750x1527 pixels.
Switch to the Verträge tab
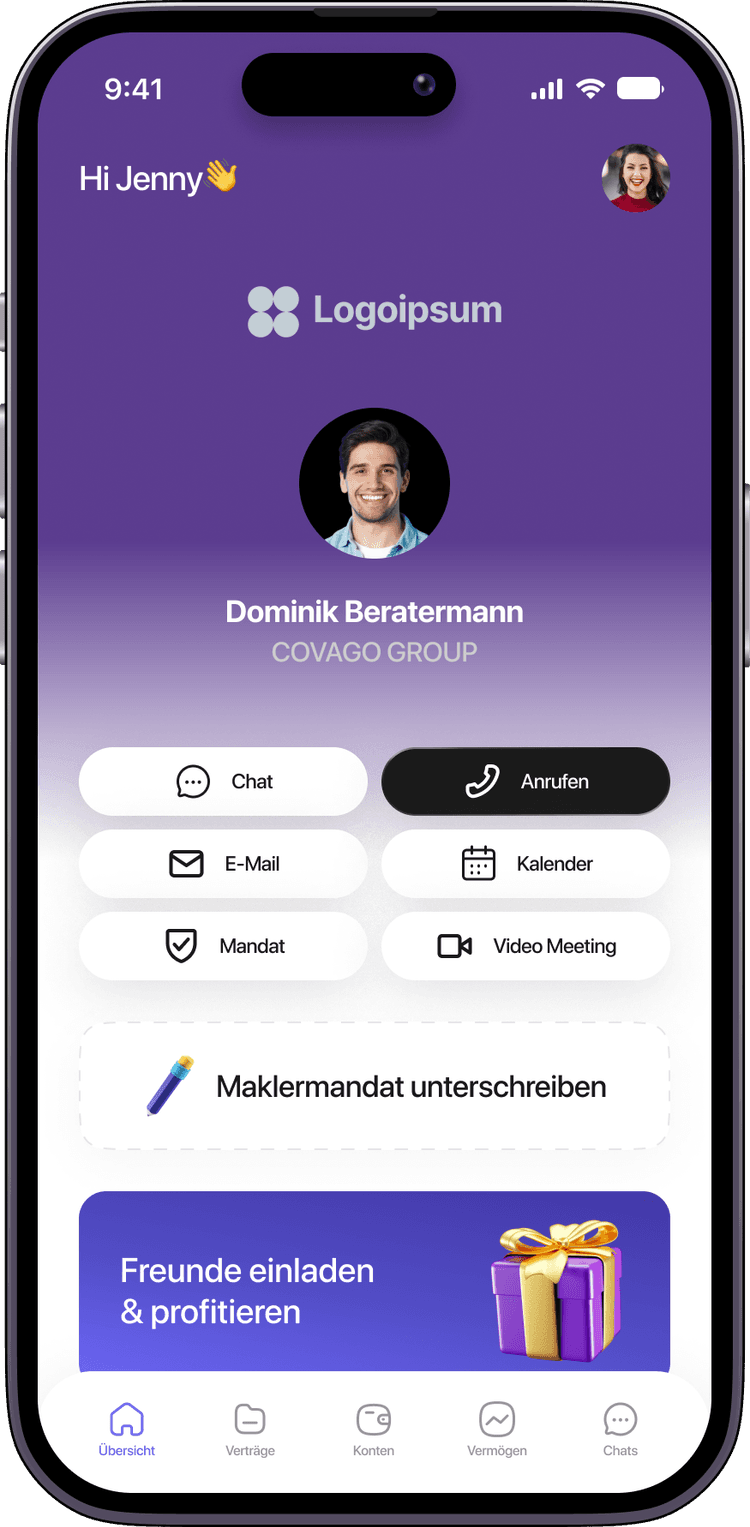(250, 1429)
